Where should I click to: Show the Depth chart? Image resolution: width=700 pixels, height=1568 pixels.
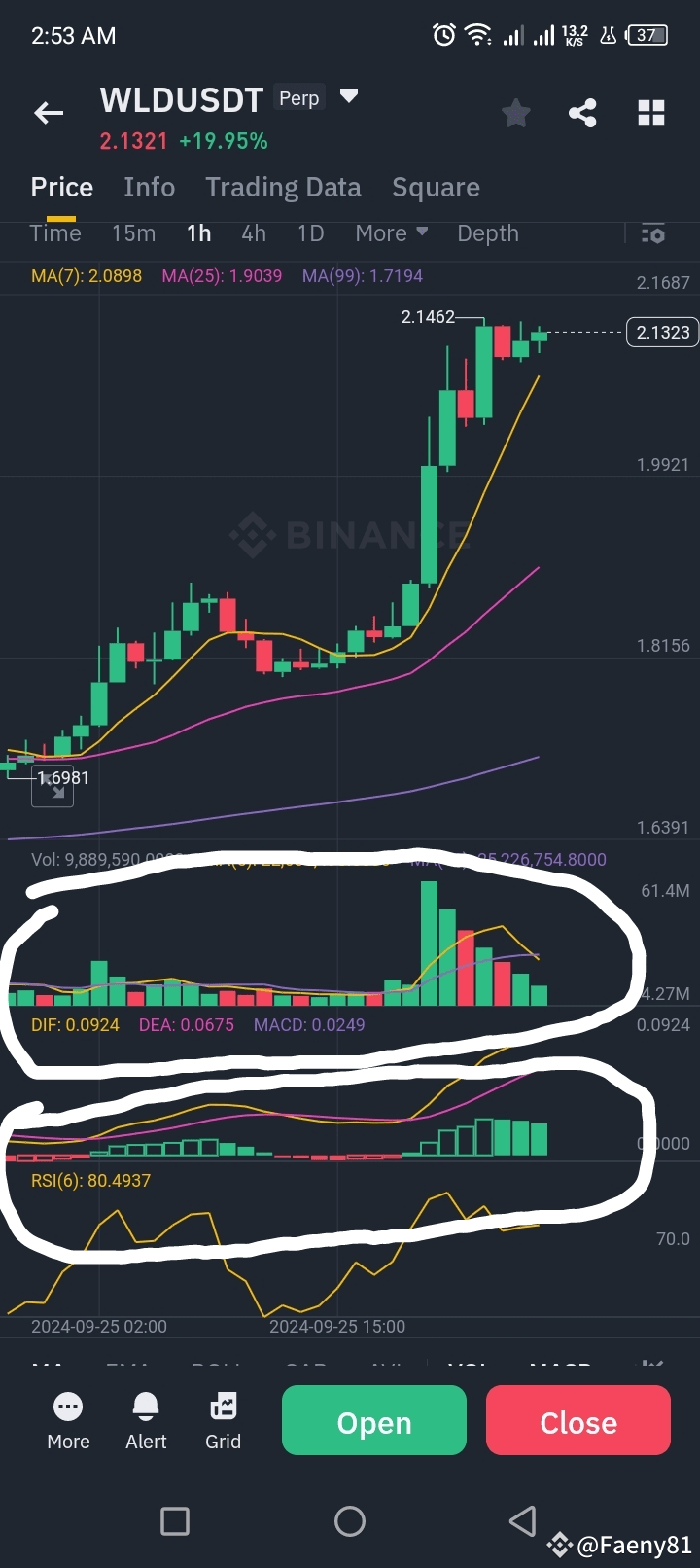pyautogui.click(x=488, y=233)
